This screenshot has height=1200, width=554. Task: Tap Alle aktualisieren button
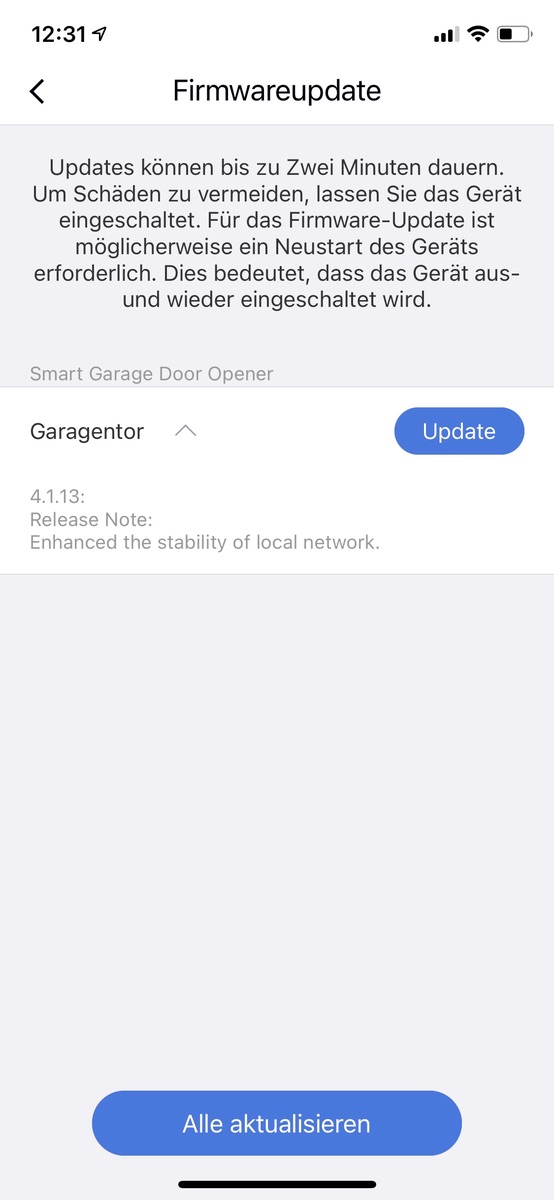point(277,1123)
